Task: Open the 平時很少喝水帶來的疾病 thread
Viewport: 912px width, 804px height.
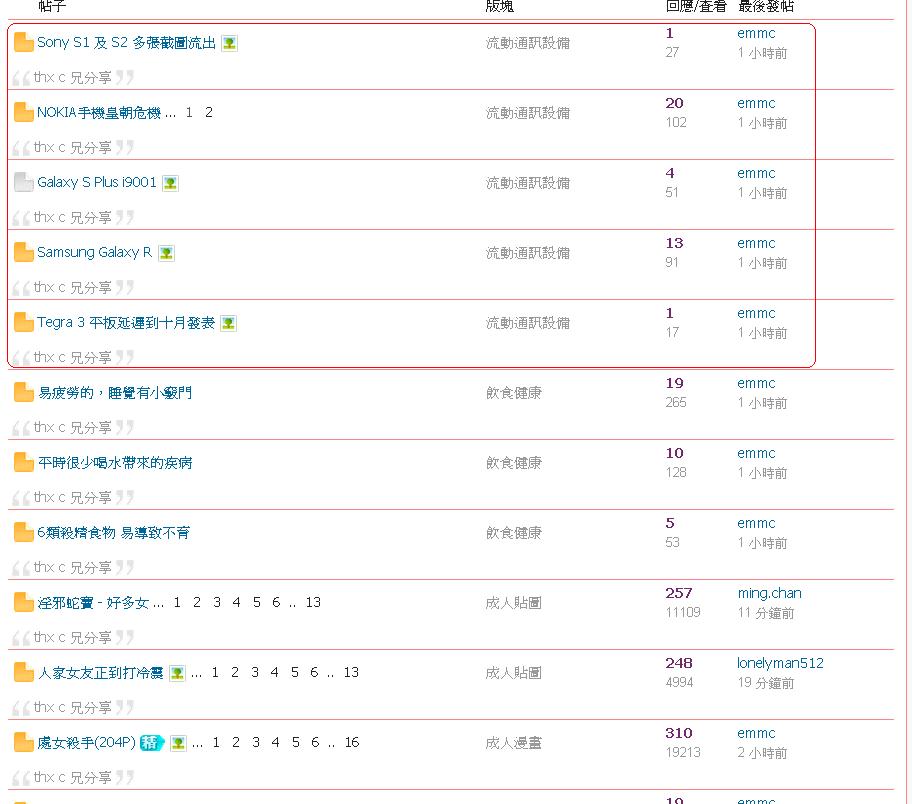Action: (114, 463)
